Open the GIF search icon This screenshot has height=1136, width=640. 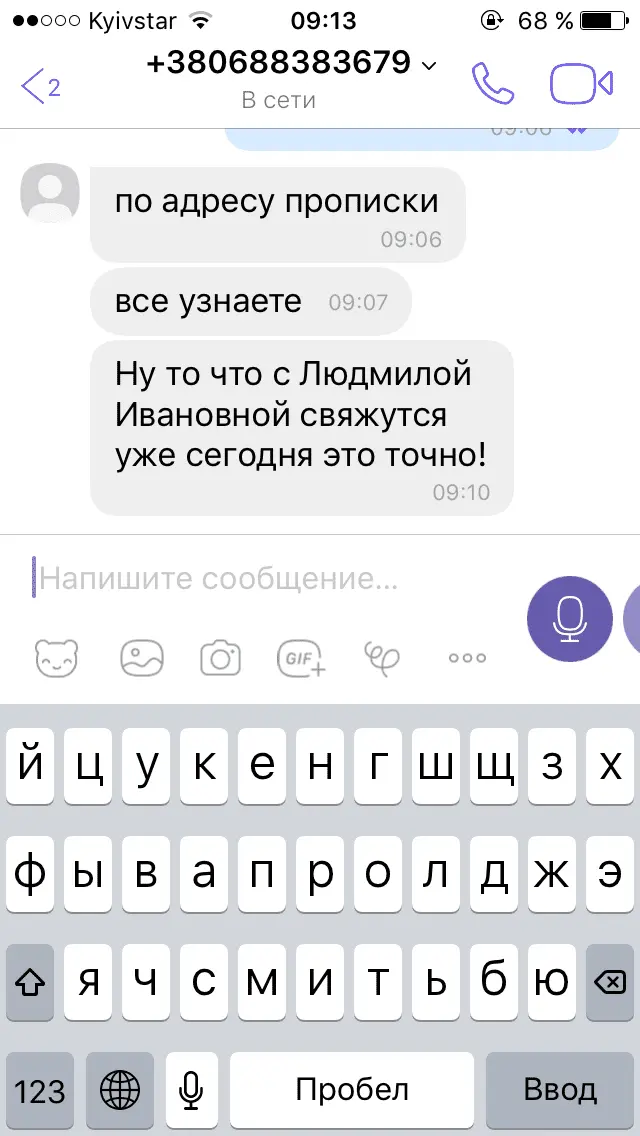[301, 658]
